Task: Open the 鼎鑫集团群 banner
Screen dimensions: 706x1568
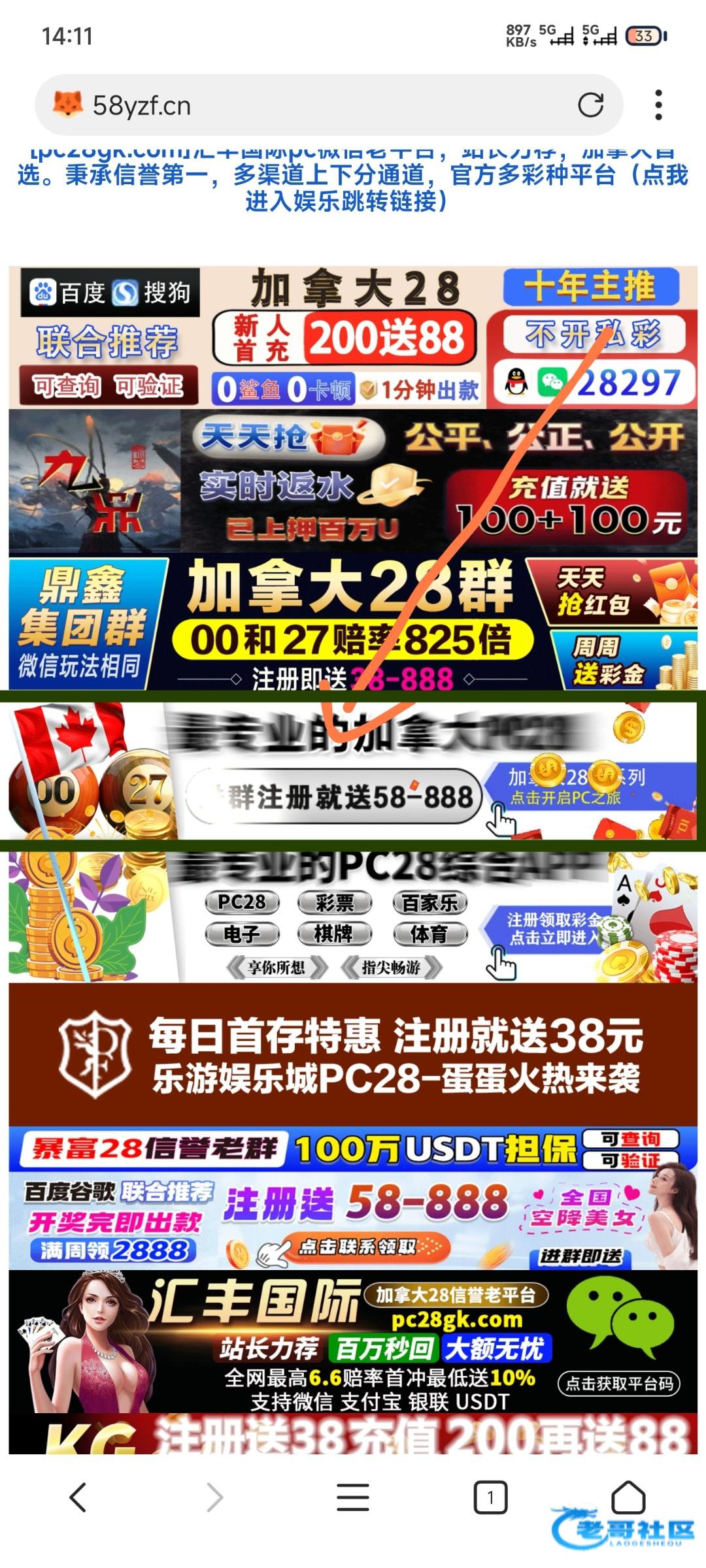Action: click(x=353, y=623)
